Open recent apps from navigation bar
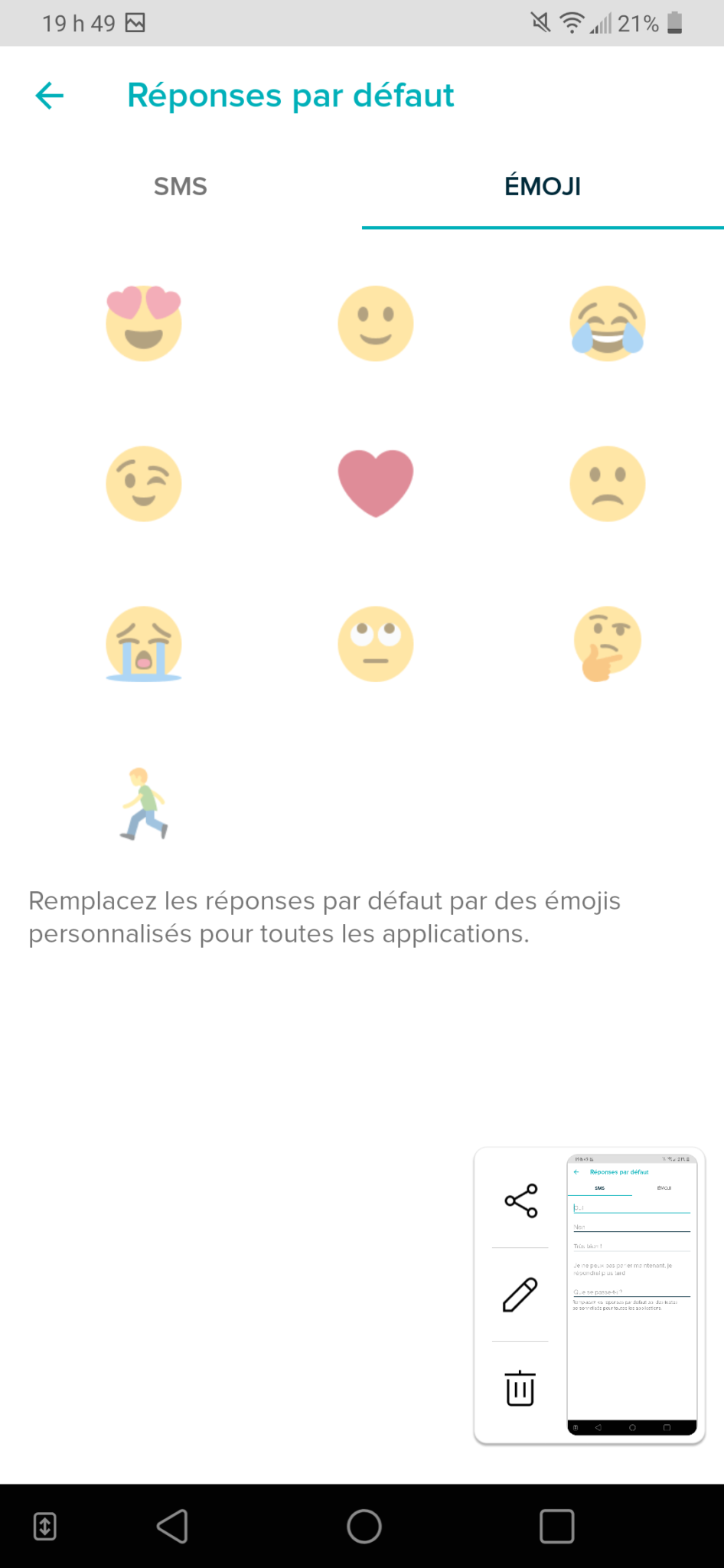 [x=557, y=1526]
